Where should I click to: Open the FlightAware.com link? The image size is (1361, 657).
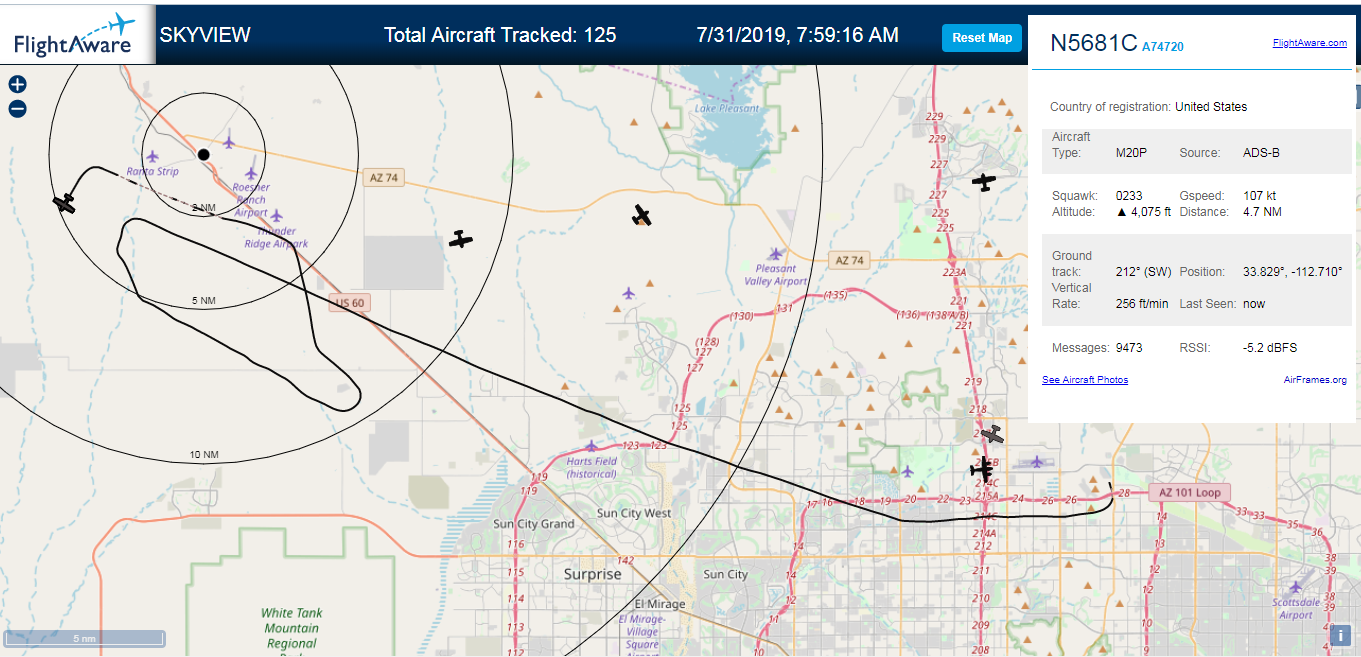[1309, 43]
